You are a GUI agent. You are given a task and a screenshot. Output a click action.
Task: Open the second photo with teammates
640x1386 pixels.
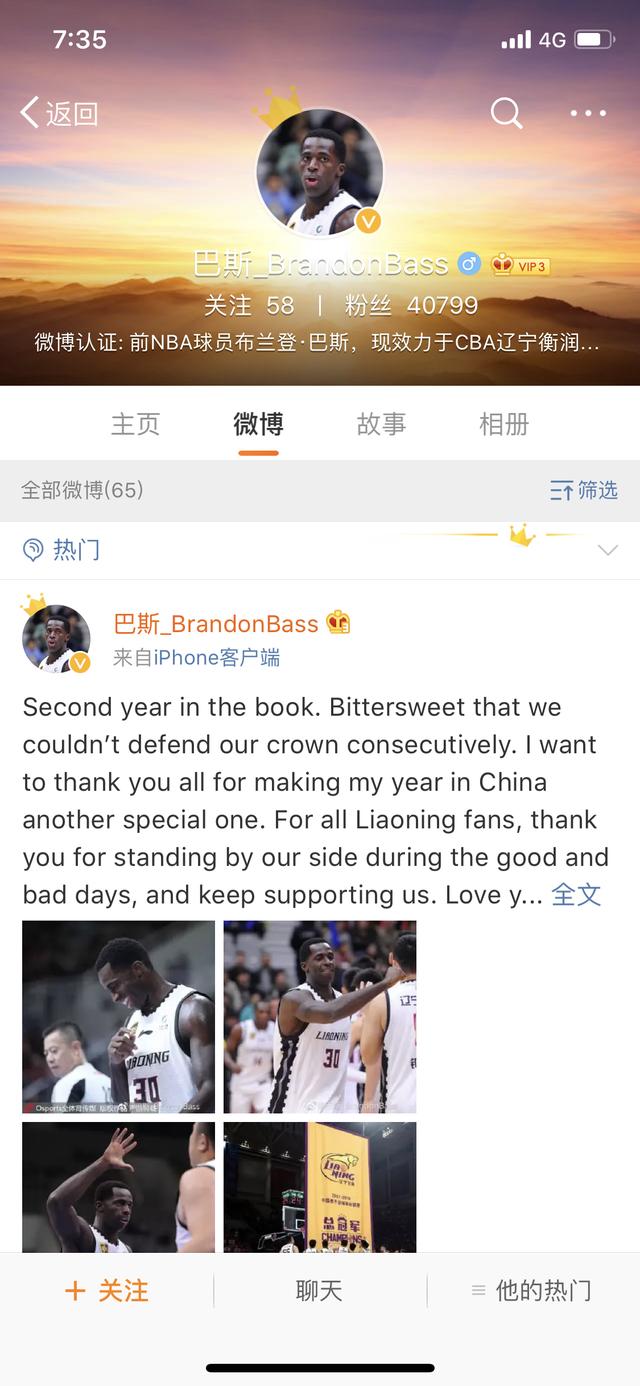pos(320,1016)
